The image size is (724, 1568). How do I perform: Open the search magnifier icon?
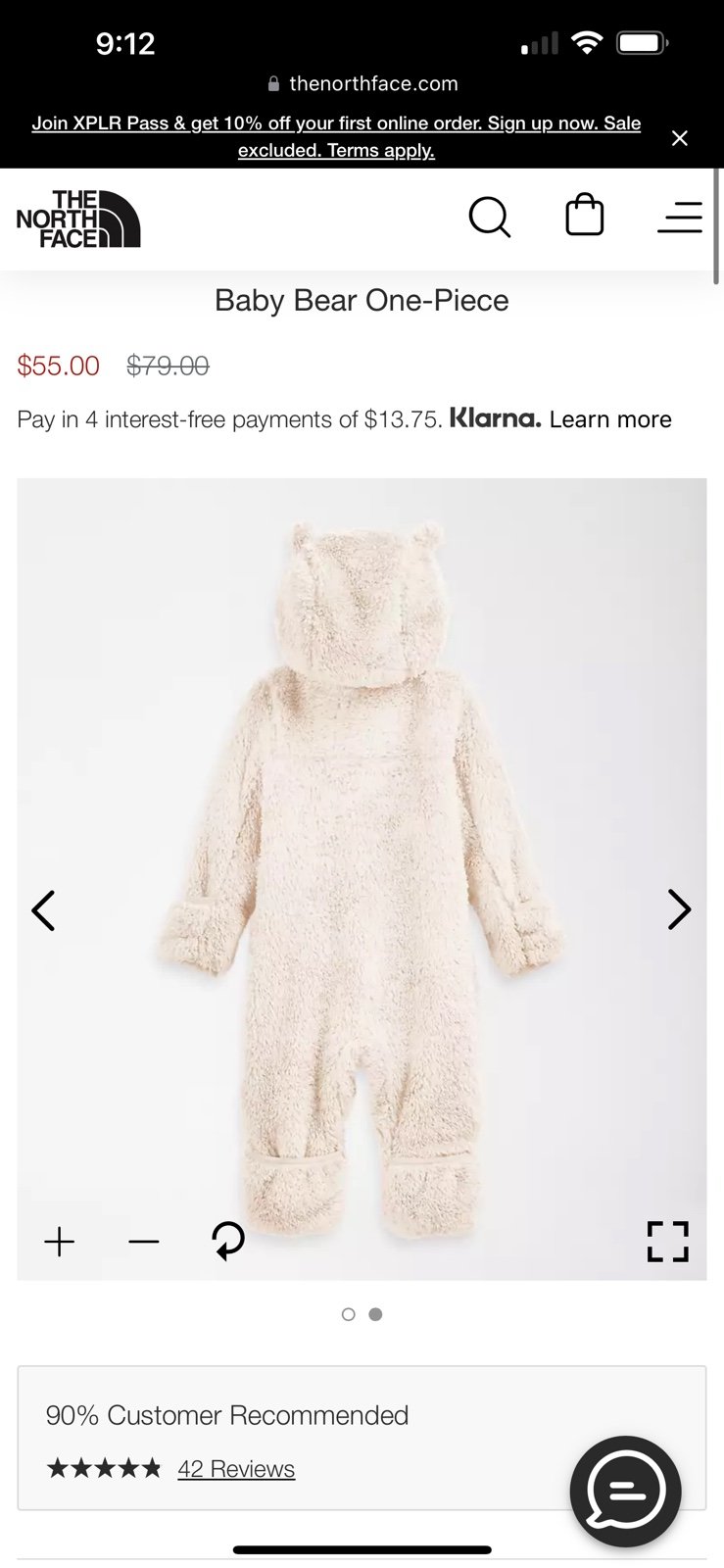pyautogui.click(x=490, y=218)
